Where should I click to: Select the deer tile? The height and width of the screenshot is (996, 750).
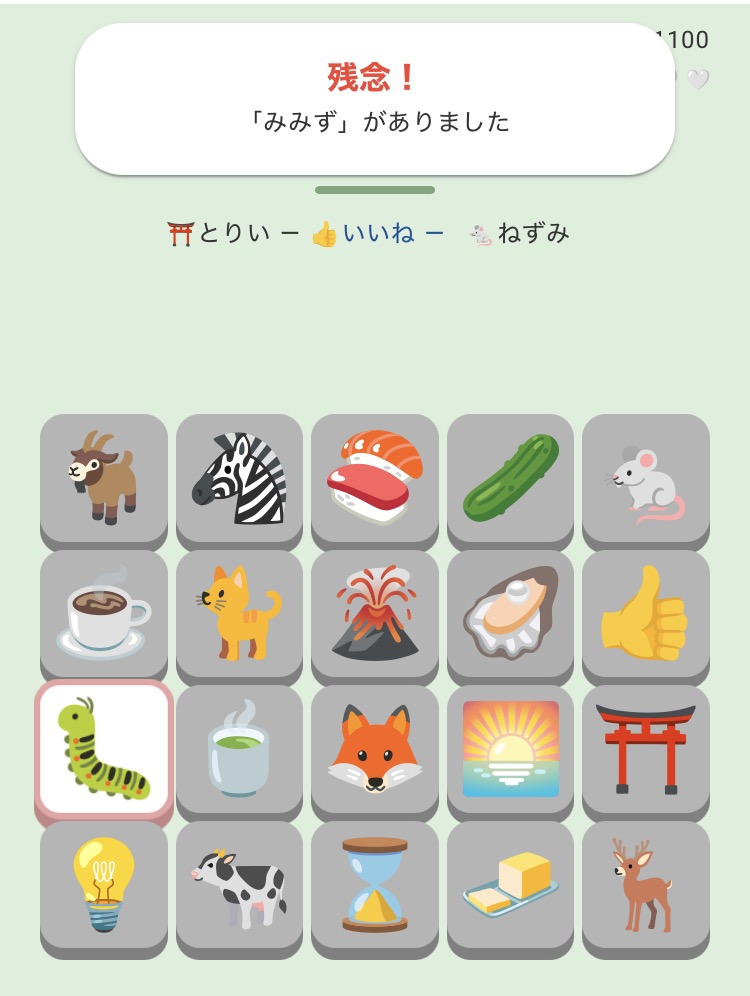click(x=646, y=885)
